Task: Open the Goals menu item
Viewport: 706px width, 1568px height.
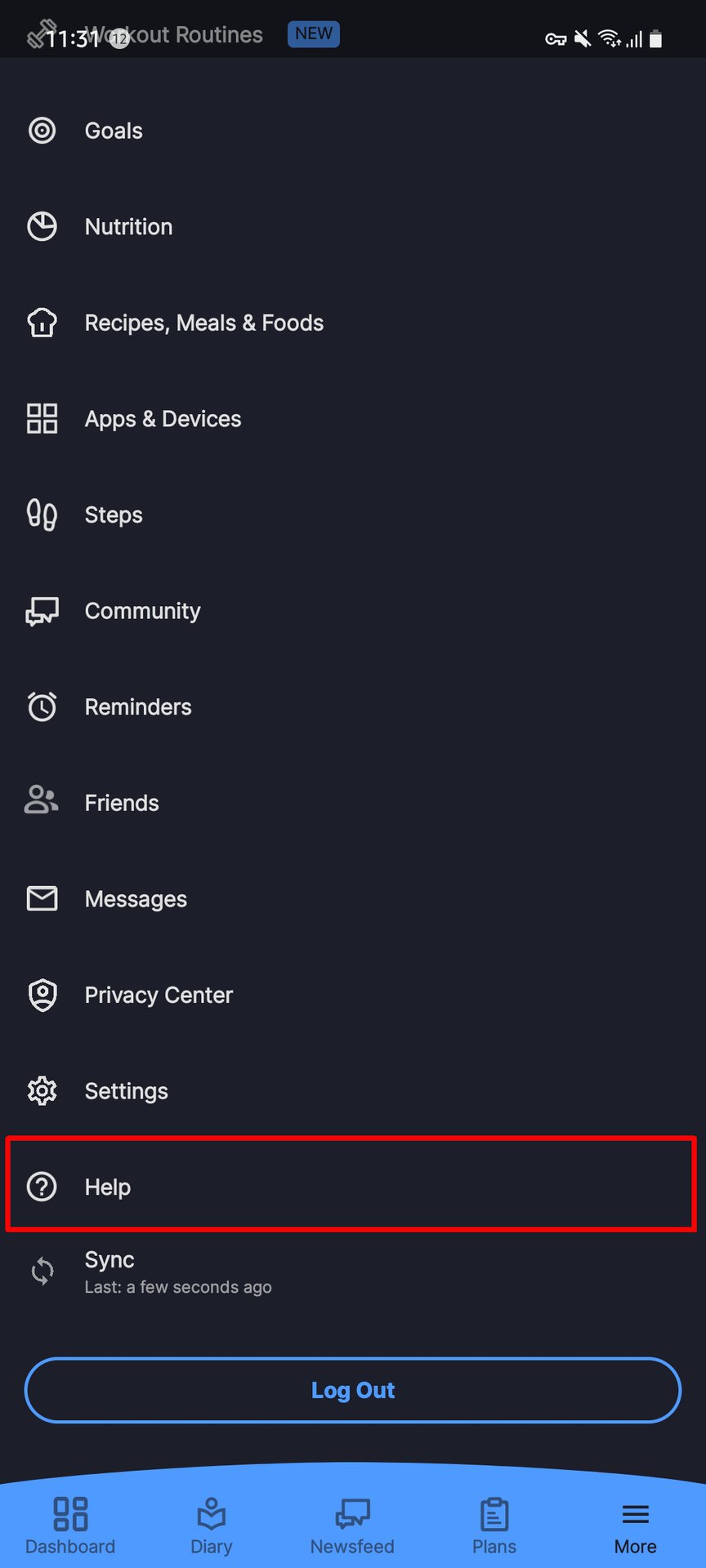Action: [x=114, y=131]
